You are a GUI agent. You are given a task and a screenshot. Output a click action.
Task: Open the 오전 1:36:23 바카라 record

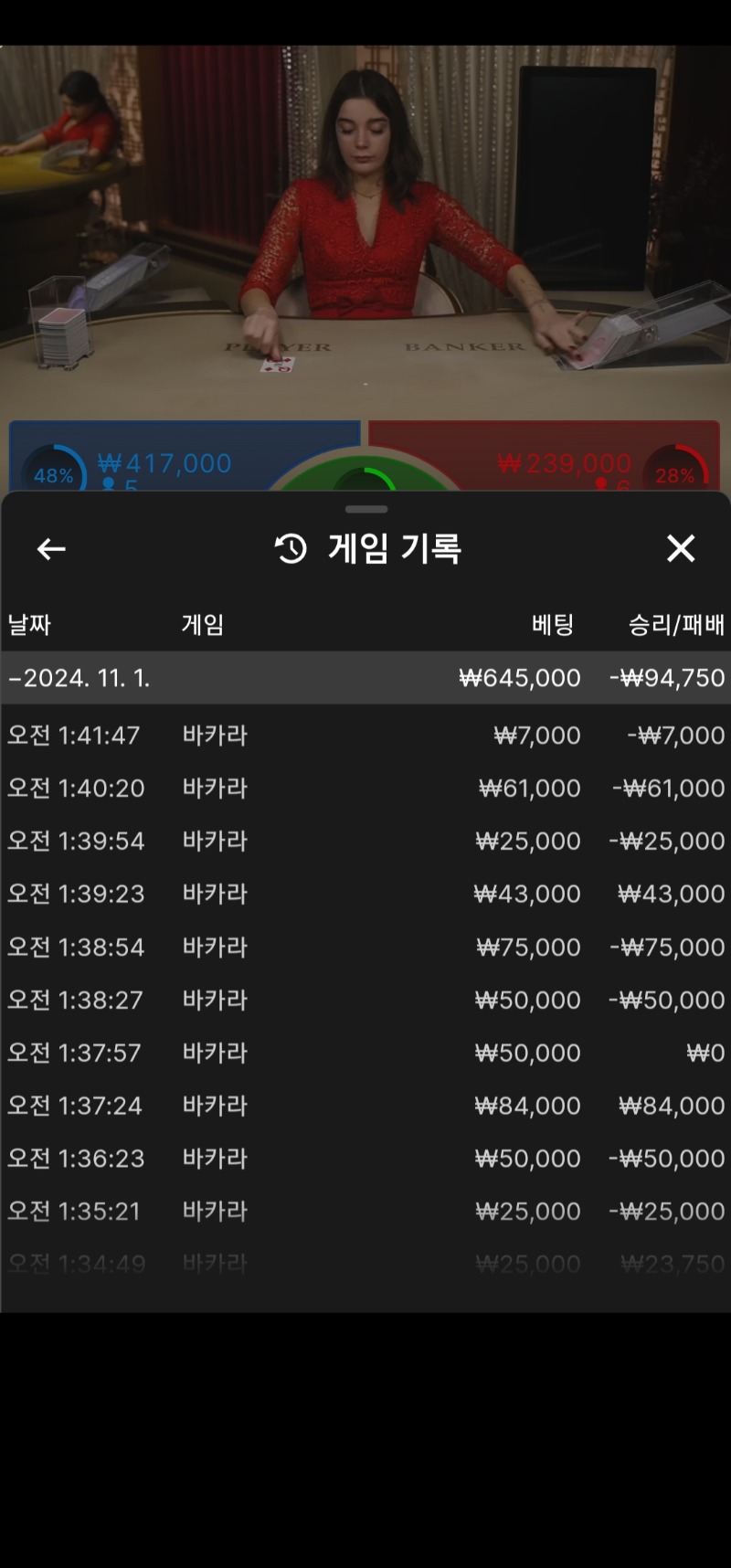tap(365, 1159)
